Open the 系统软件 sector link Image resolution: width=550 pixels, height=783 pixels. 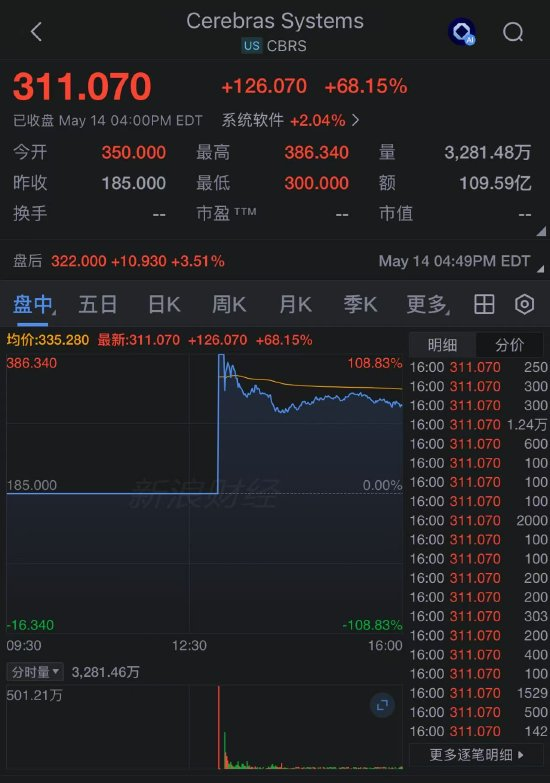pyautogui.click(x=290, y=120)
